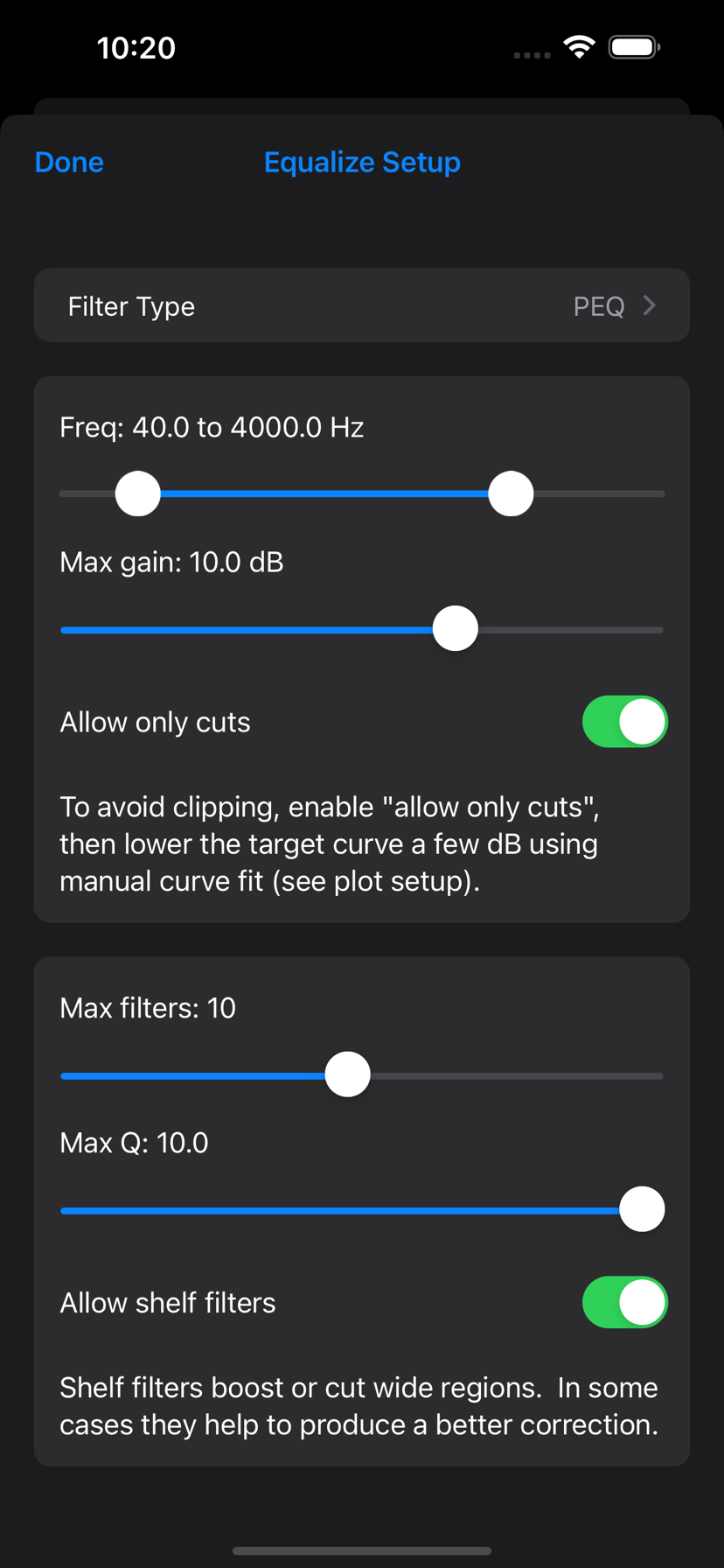Disable the Allow only cuts switch
Screen dimensions: 724x1568
624,722
